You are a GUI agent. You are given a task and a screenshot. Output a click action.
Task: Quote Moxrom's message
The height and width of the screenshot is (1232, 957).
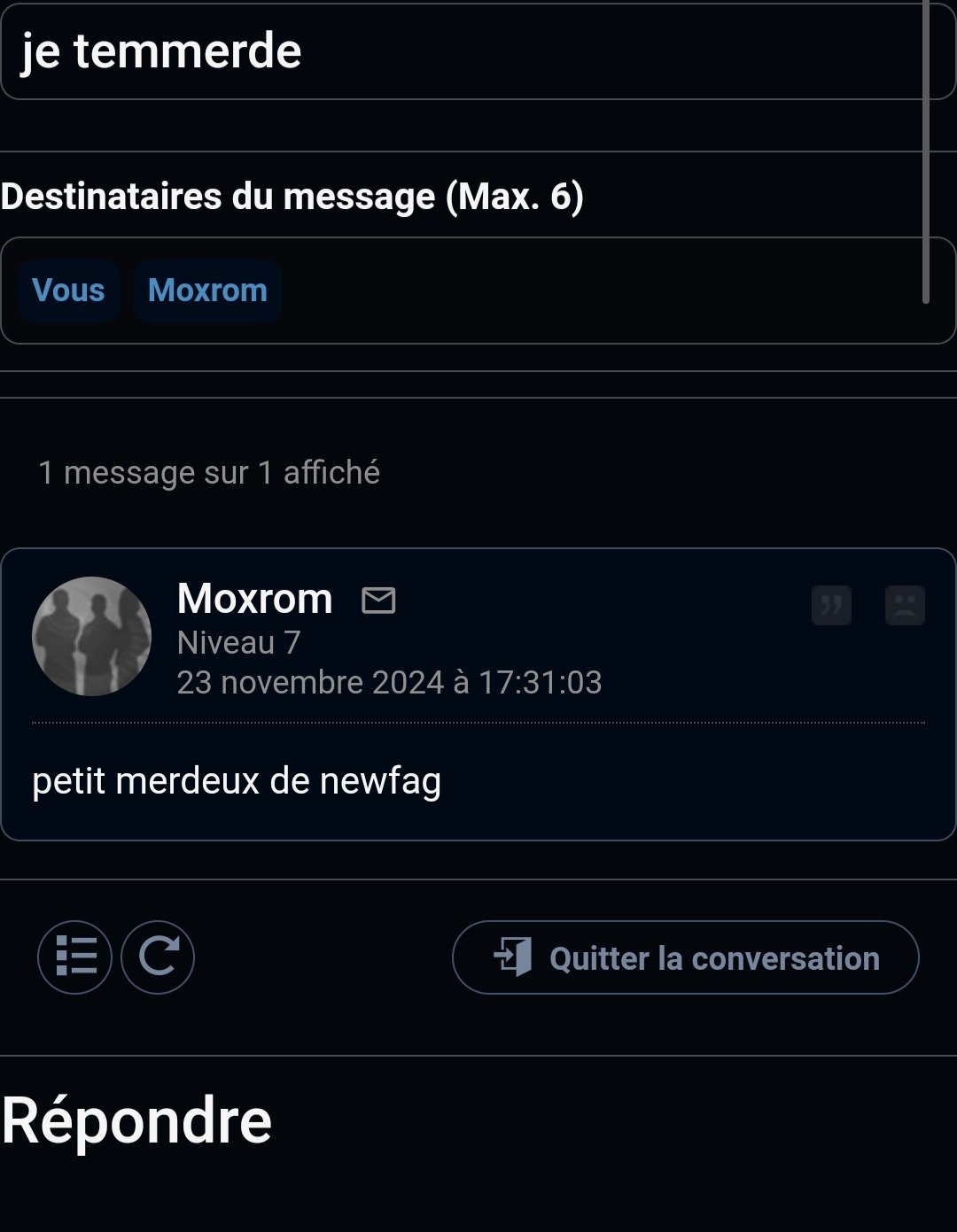(x=831, y=606)
